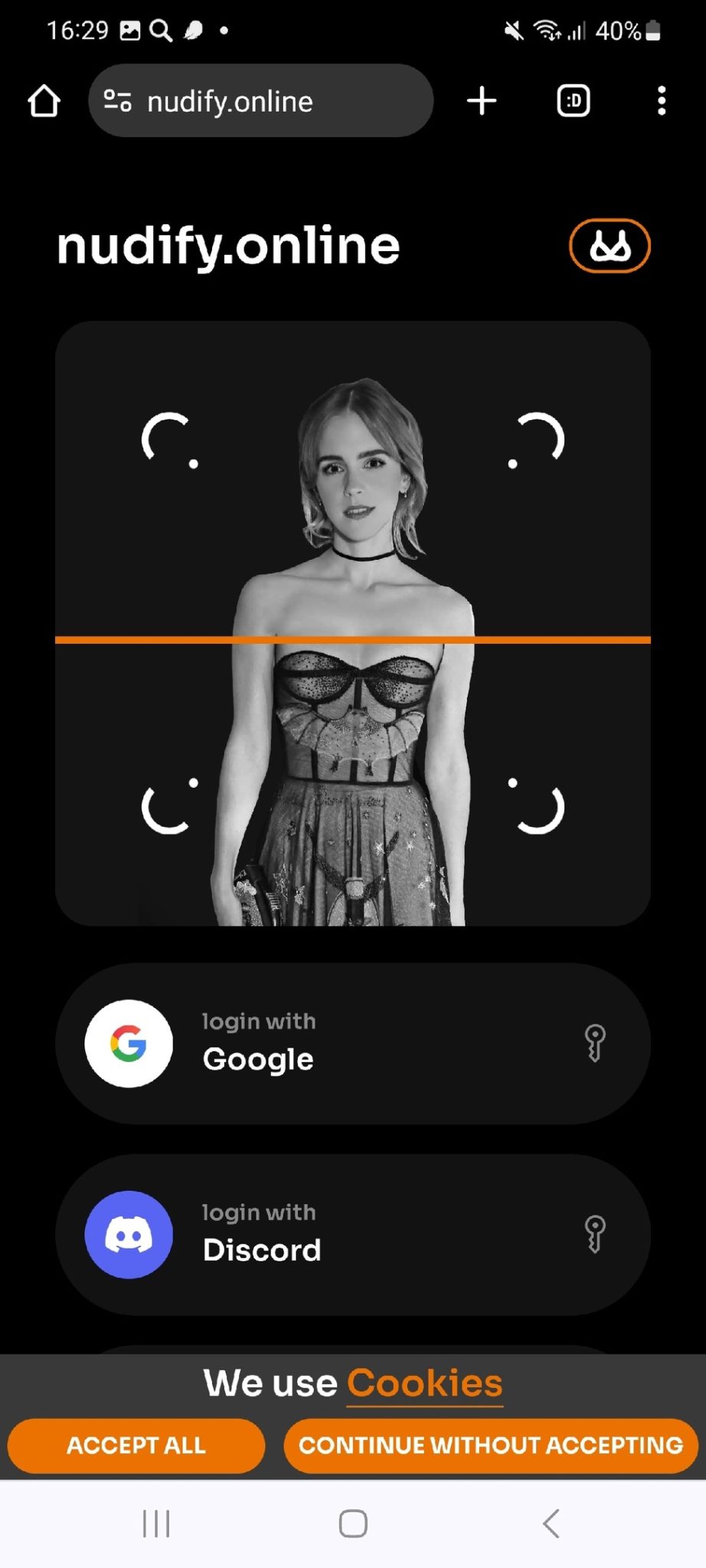Select the Discord login icon
Viewport: 706px width, 1568px height.
(128, 1234)
